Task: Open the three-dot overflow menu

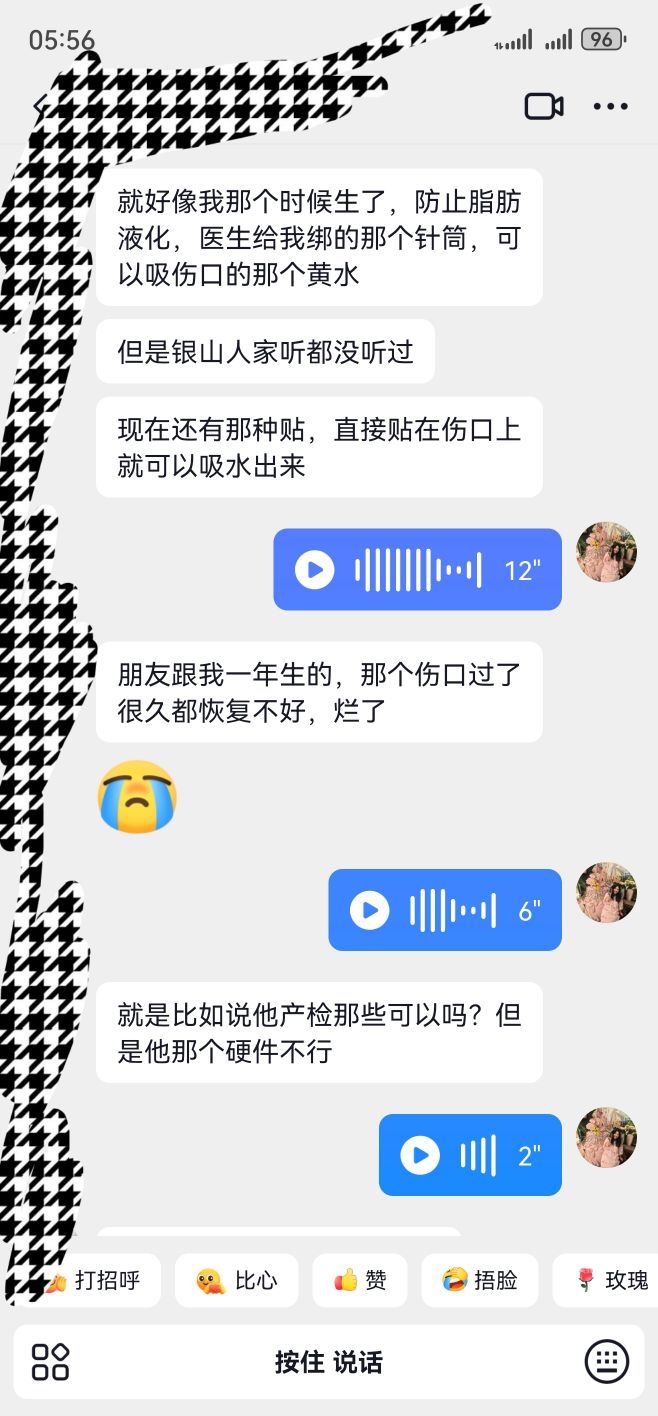Action: [x=610, y=106]
